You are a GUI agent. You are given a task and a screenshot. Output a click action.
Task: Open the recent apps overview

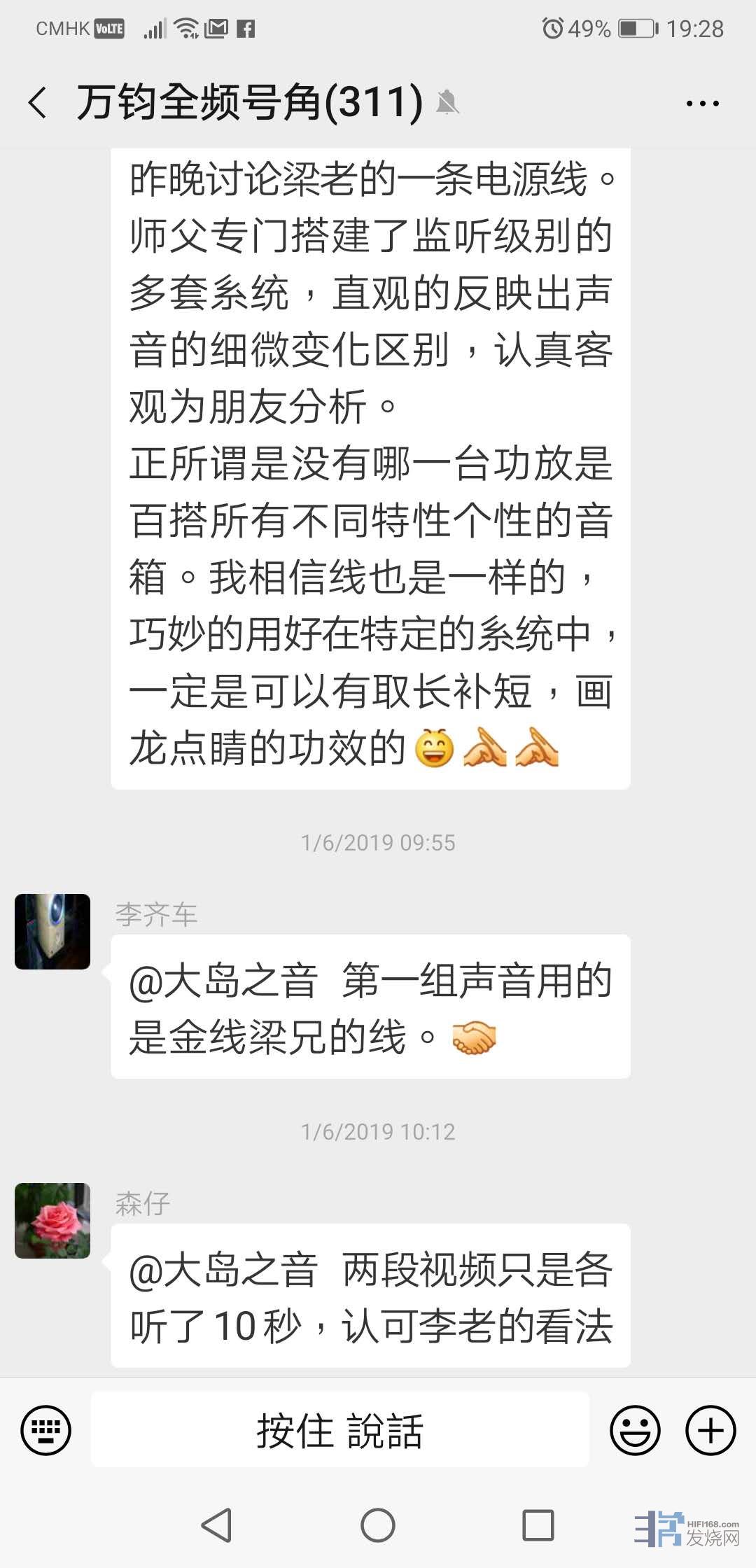coord(538,1525)
